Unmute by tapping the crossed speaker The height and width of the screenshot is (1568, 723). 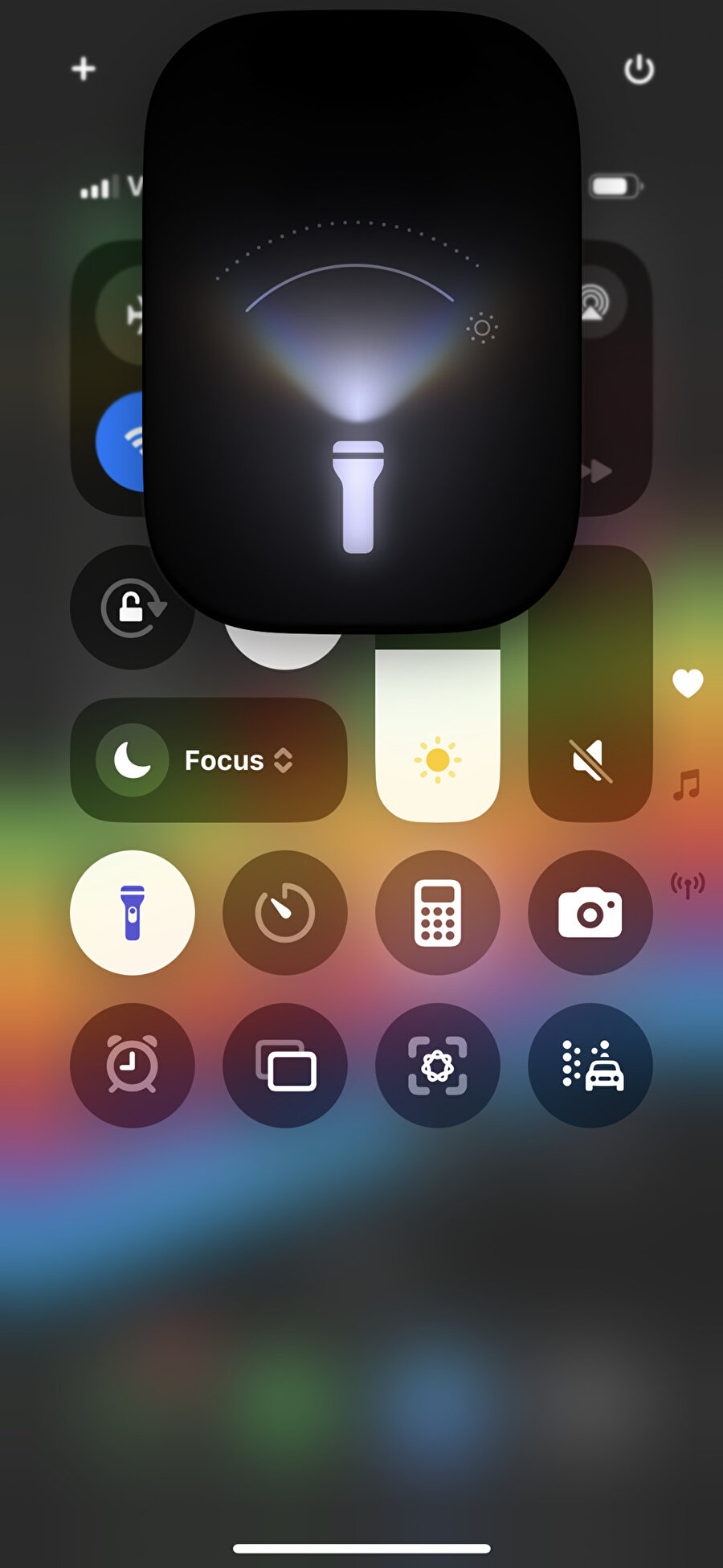(590, 759)
